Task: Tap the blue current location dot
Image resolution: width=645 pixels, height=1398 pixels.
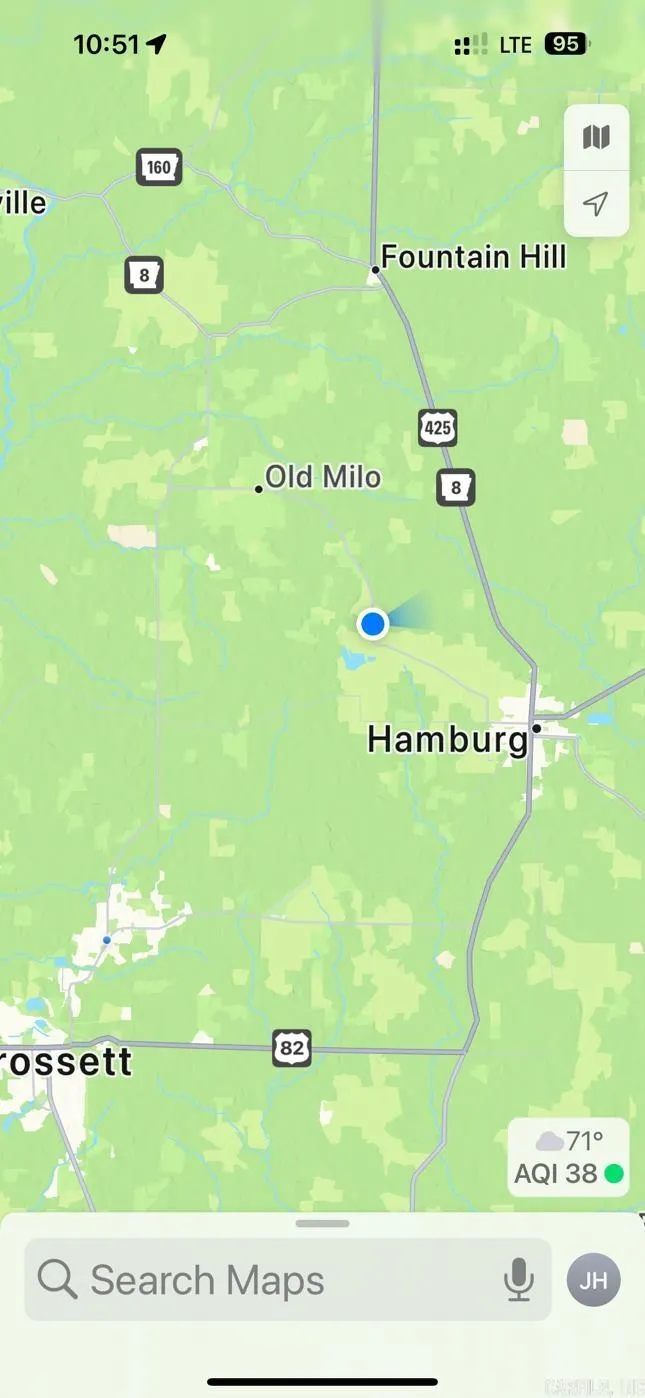Action: (373, 625)
